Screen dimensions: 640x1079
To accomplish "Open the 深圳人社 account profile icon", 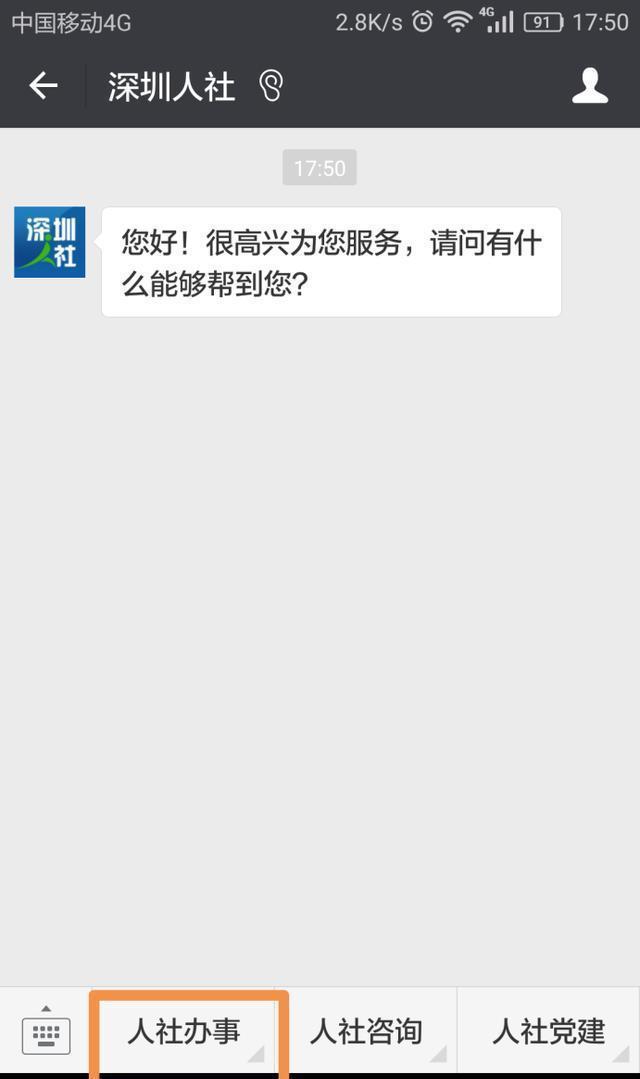I will (x=590, y=86).
